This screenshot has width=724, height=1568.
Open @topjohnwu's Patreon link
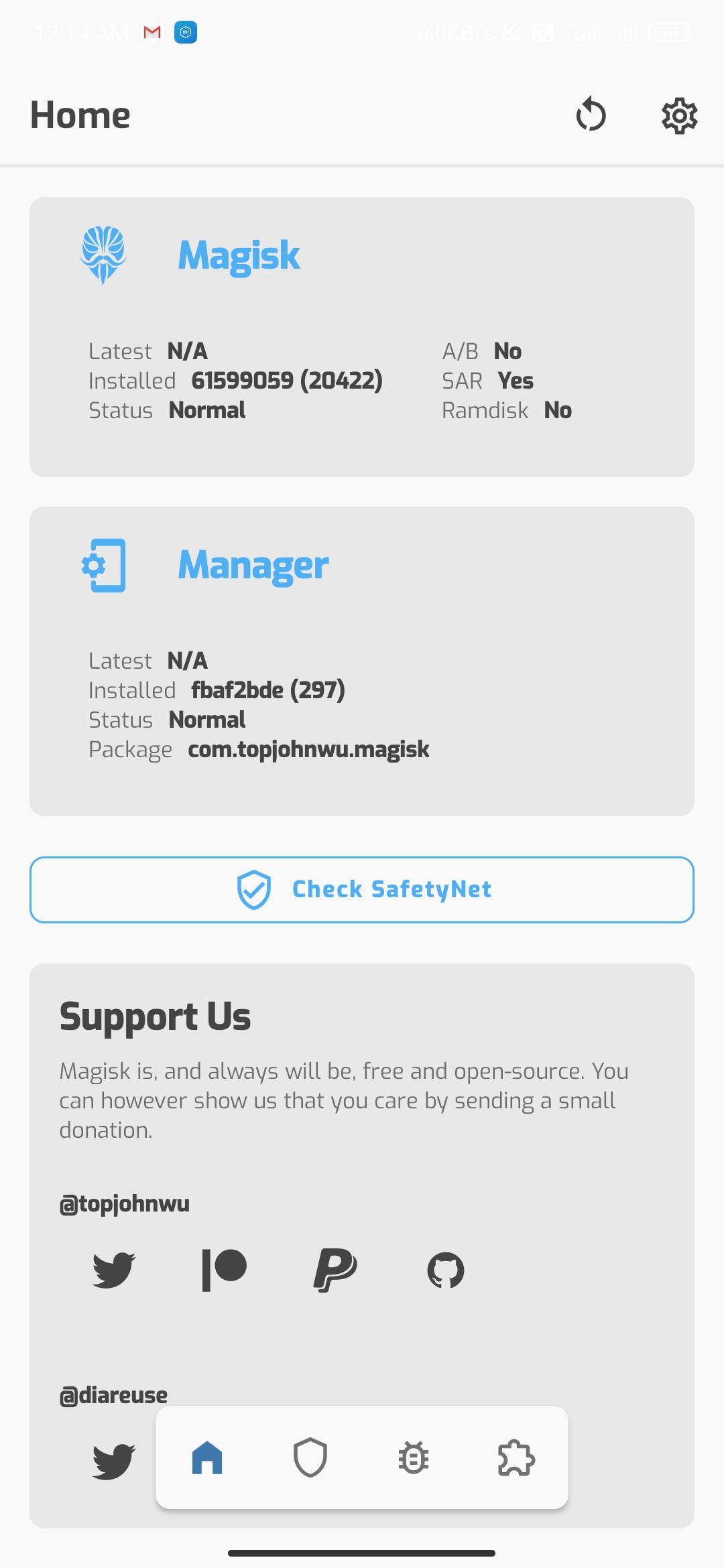(224, 1269)
